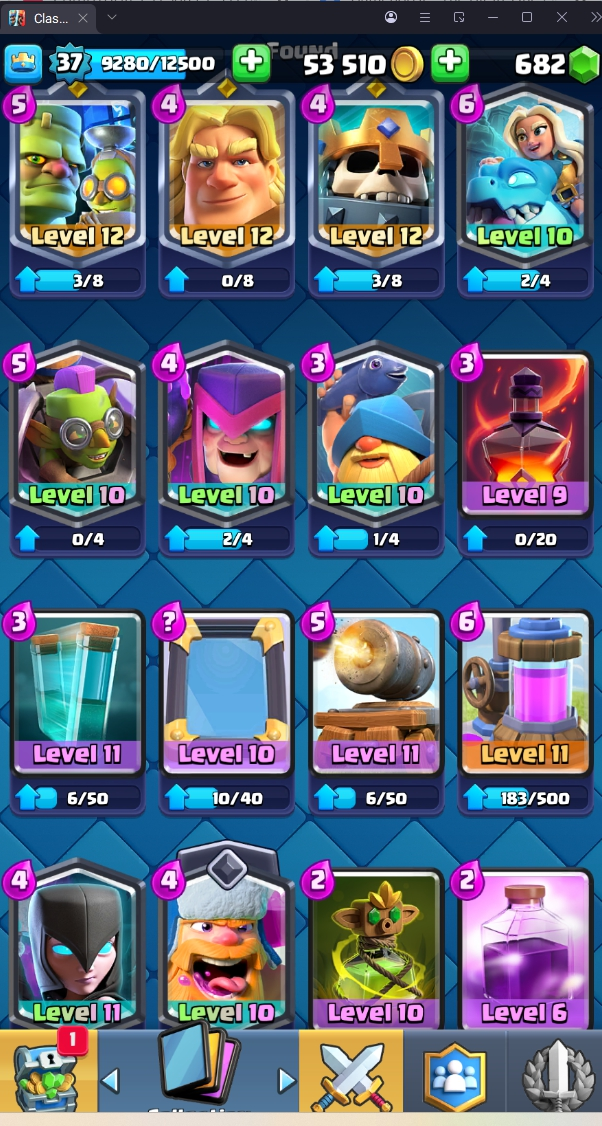Open the Fisherman Level 10 card
This screenshot has width=602, height=1126.
376,440
